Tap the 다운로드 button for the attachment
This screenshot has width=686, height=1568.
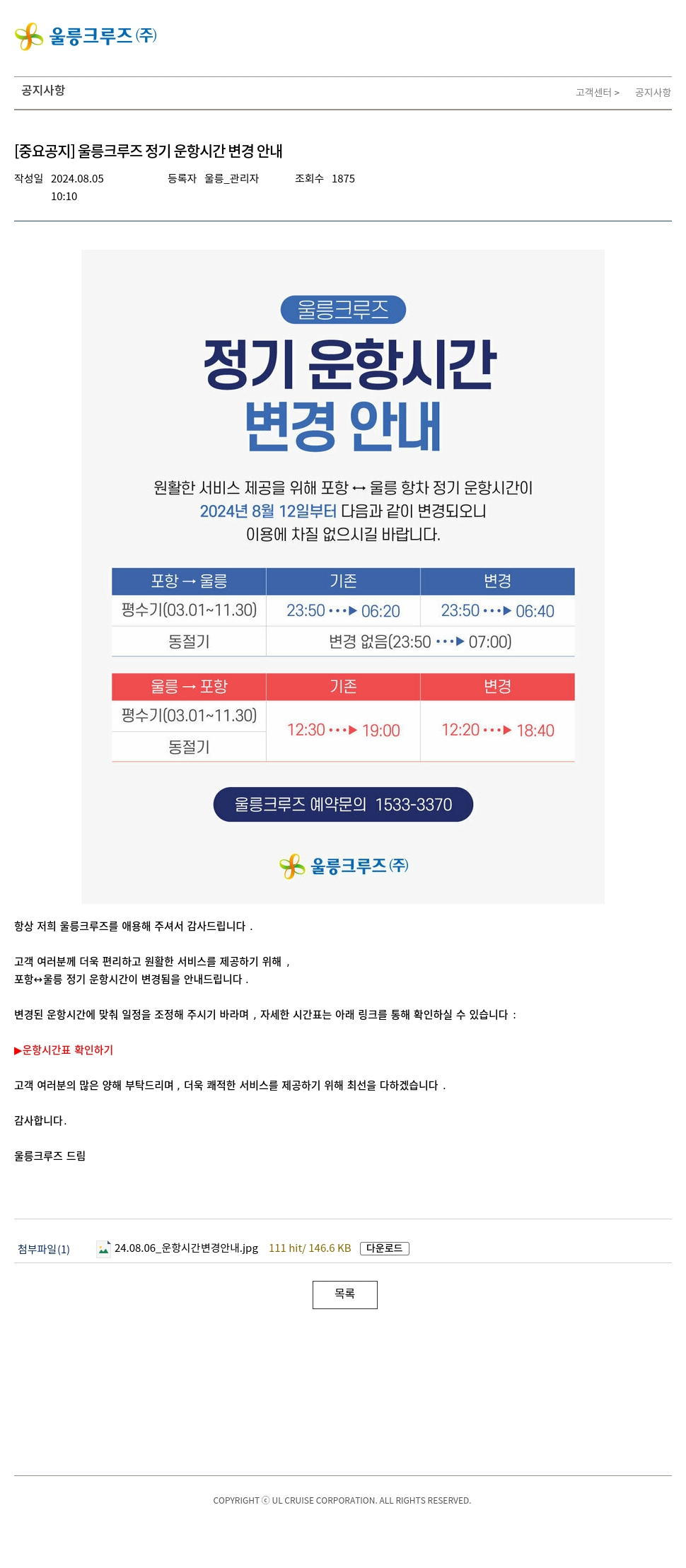384,1248
